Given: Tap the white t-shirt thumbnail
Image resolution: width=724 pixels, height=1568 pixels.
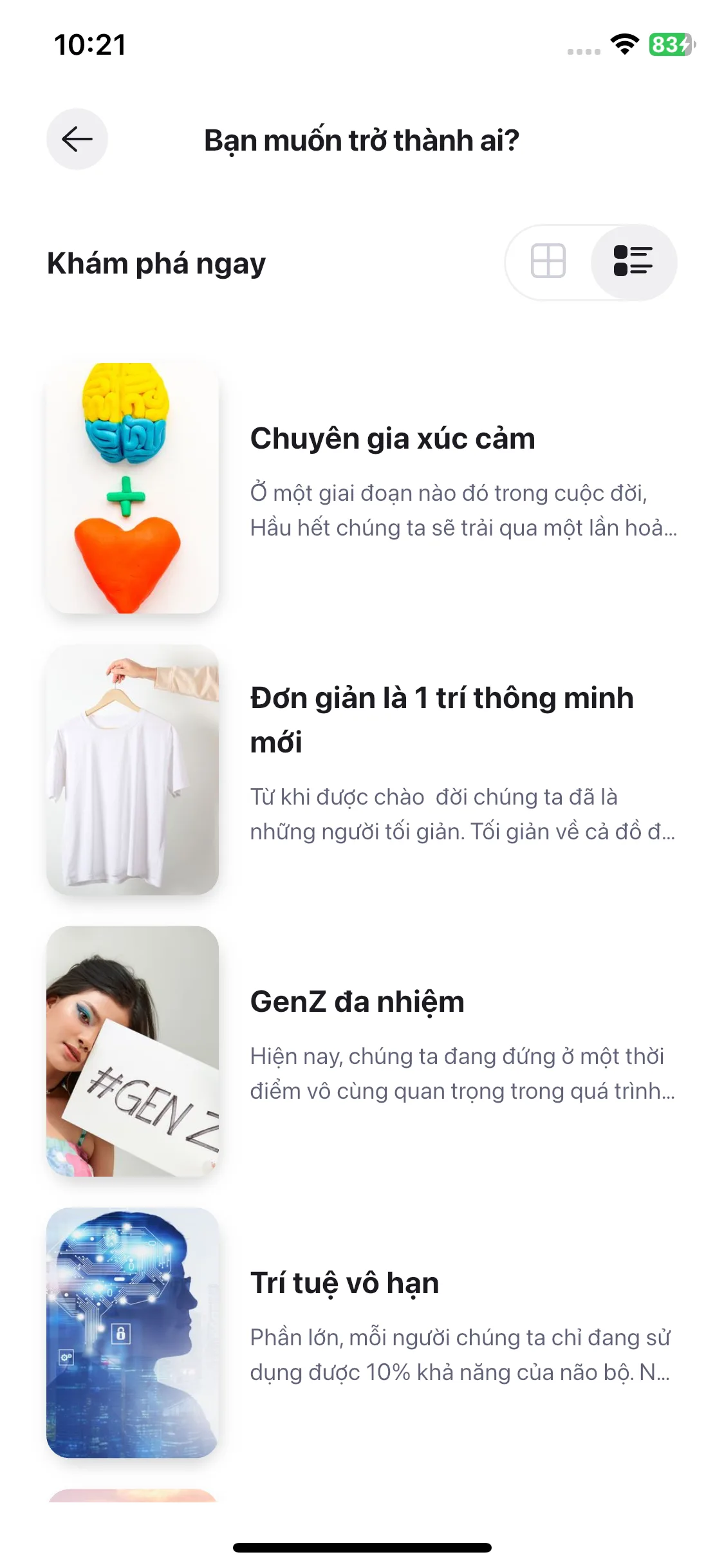Looking at the screenshot, I should 131,769.
